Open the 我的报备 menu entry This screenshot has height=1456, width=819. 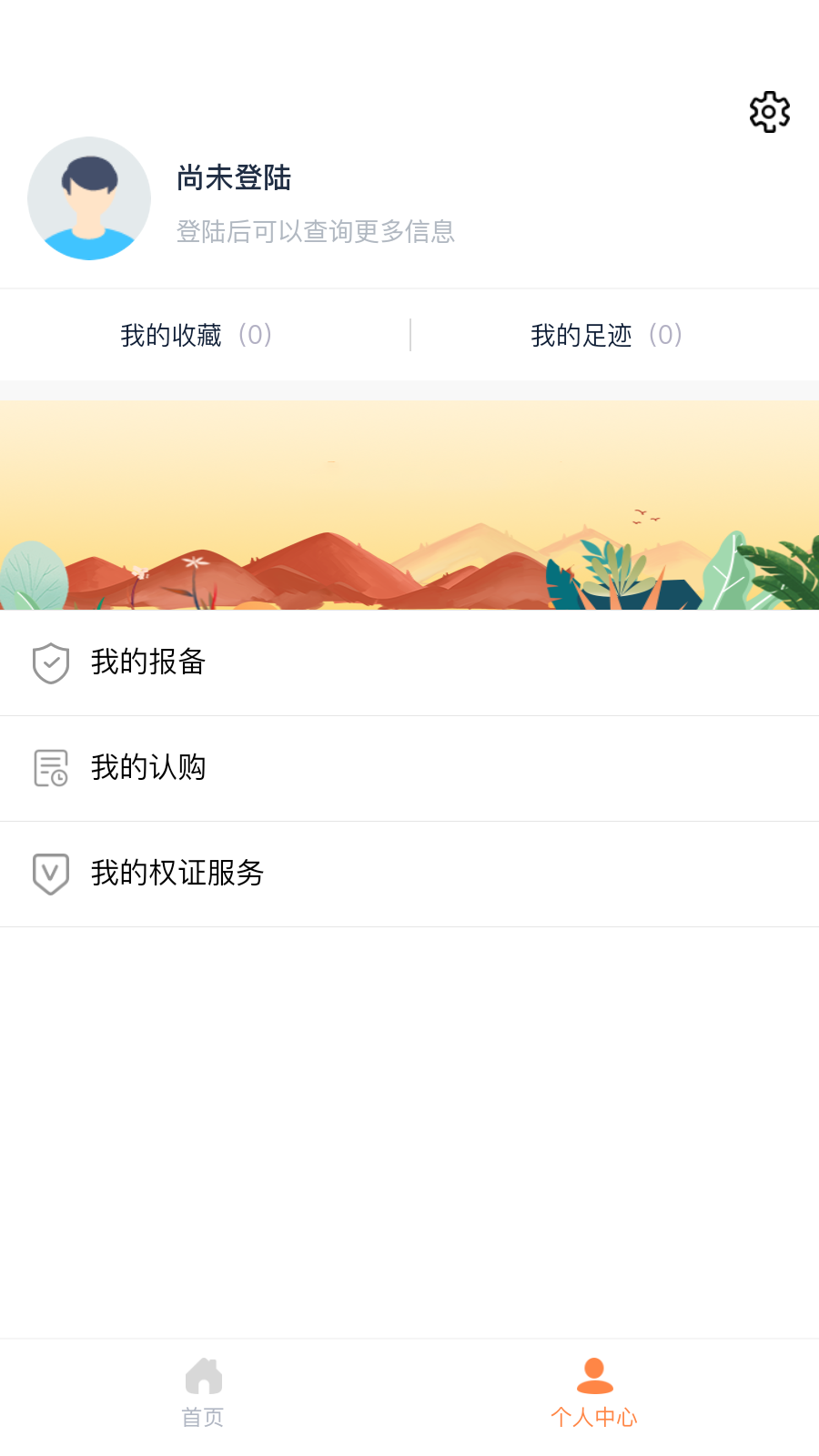click(x=150, y=663)
